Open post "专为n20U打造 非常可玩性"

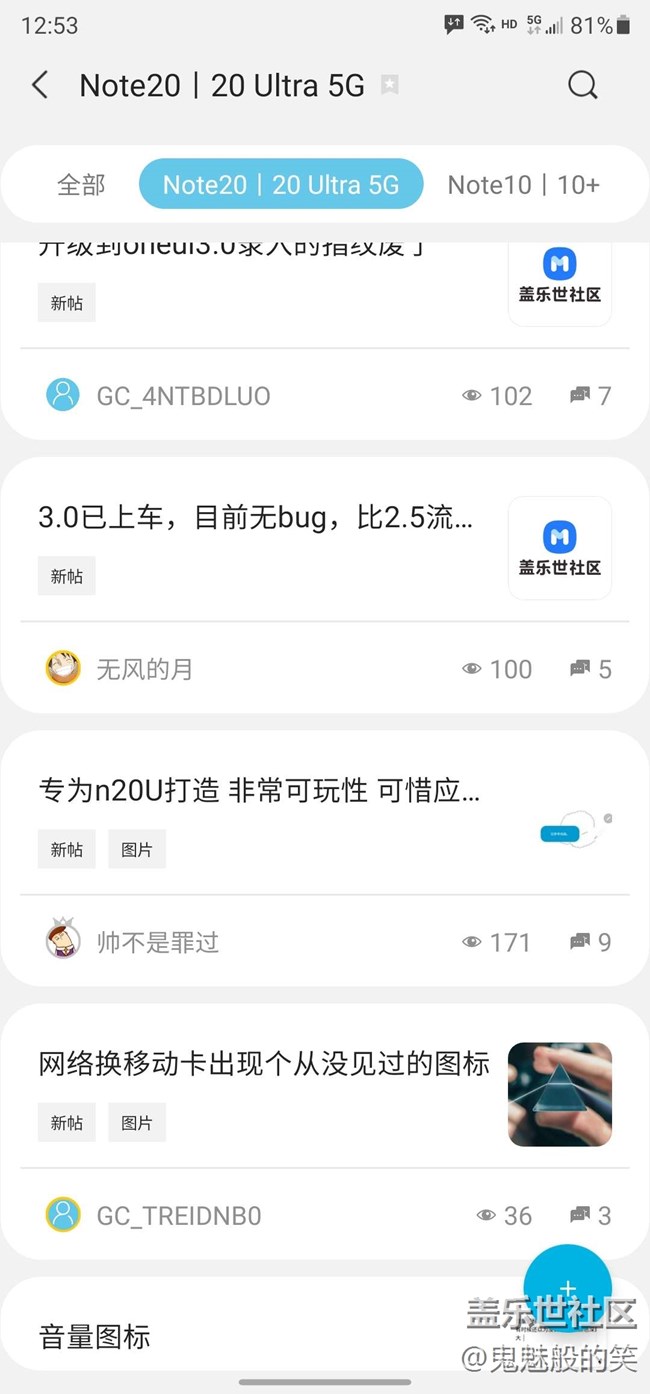point(260,791)
